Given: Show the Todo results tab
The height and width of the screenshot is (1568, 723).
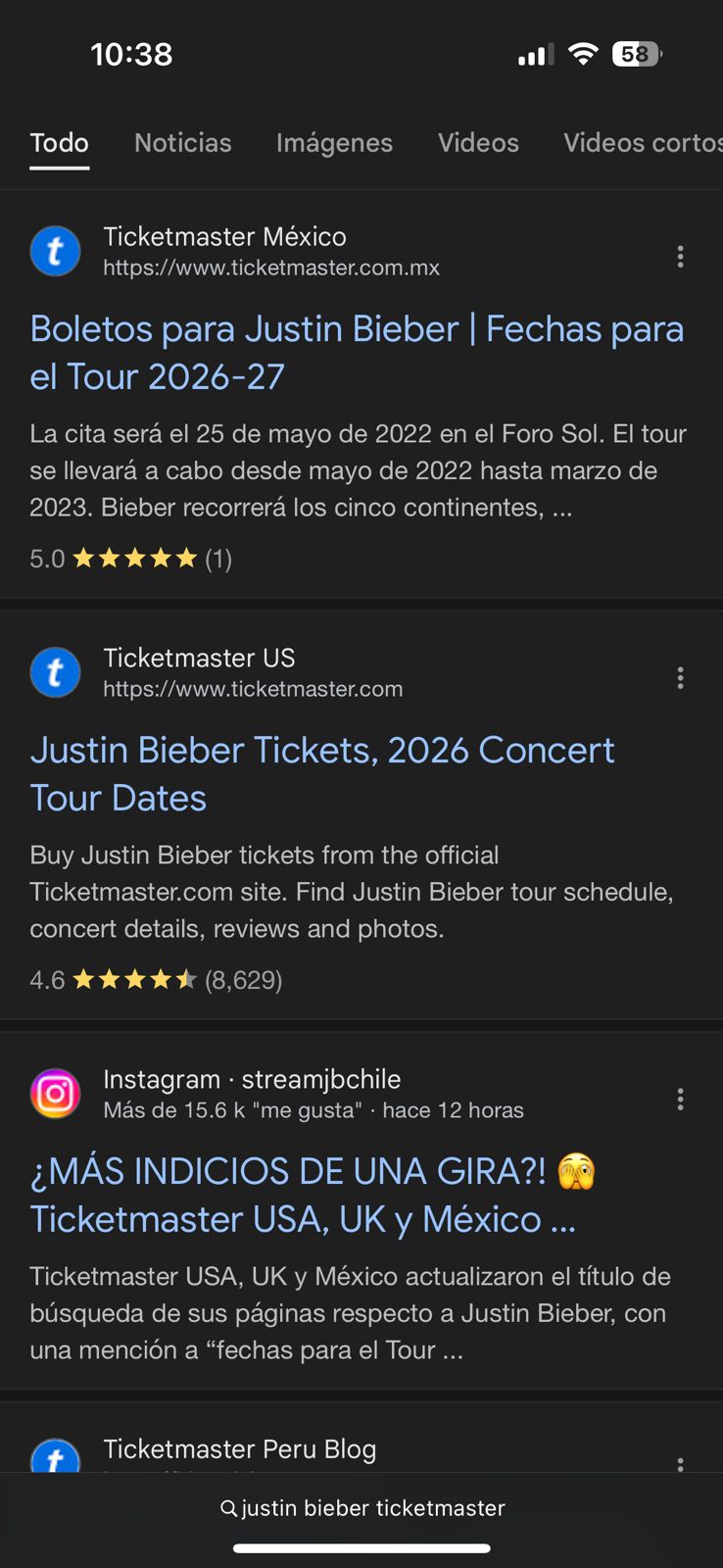Looking at the screenshot, I should coord(59,143).
